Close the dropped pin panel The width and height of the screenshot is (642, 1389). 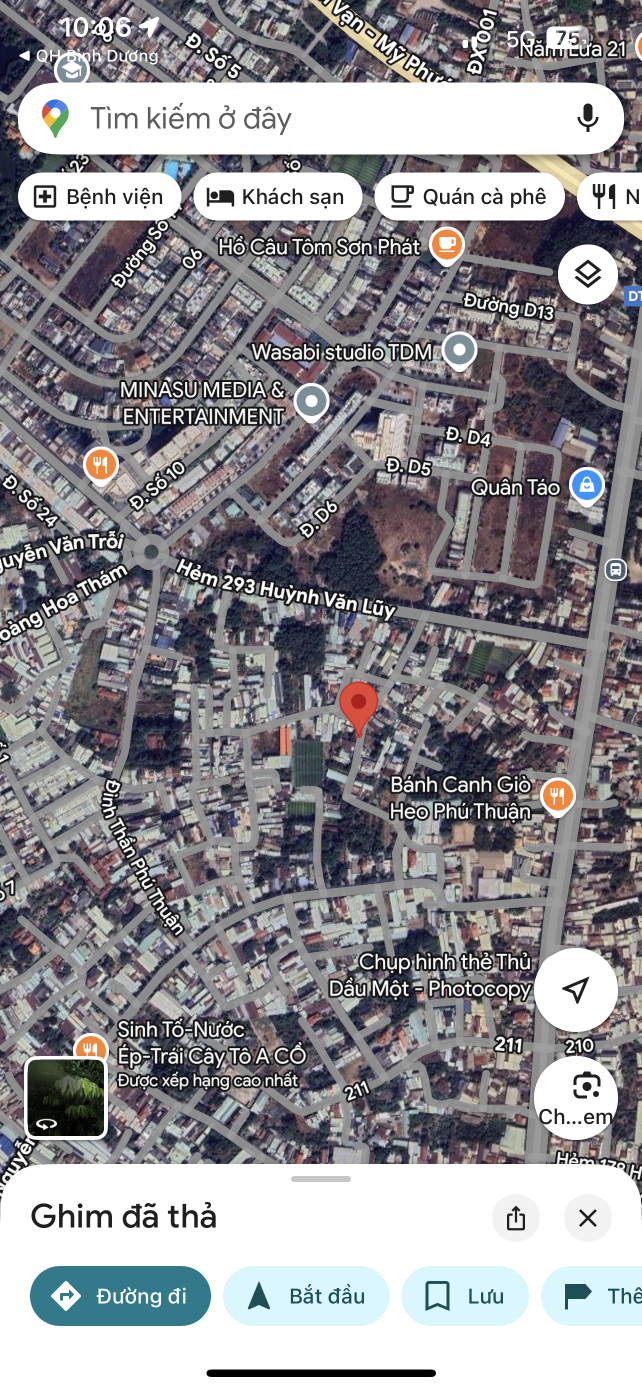pyautogui.click(x=588, y=1218)
